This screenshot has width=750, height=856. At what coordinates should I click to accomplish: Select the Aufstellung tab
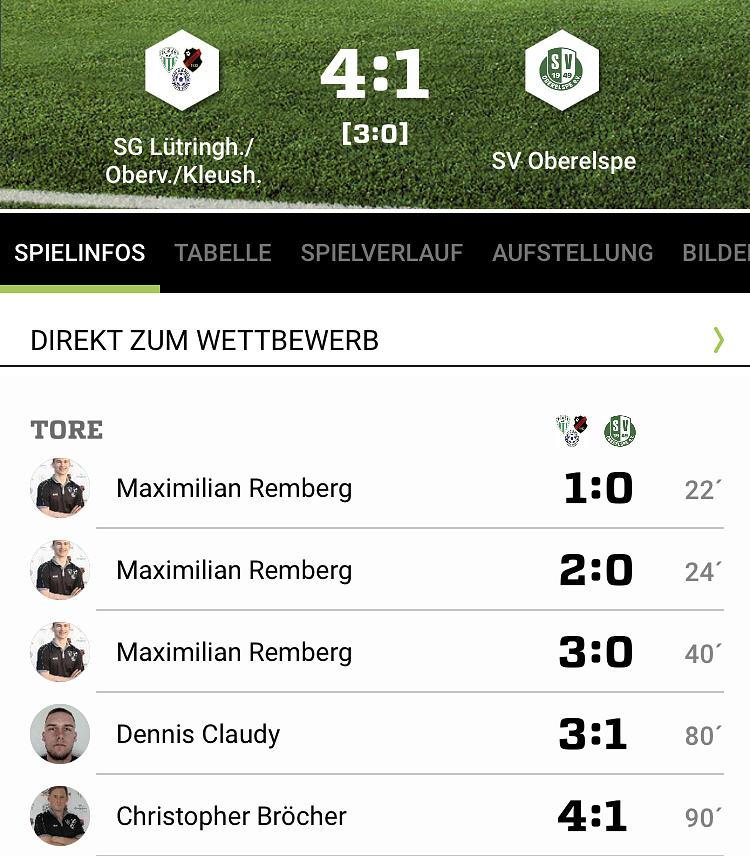point(572,253)
